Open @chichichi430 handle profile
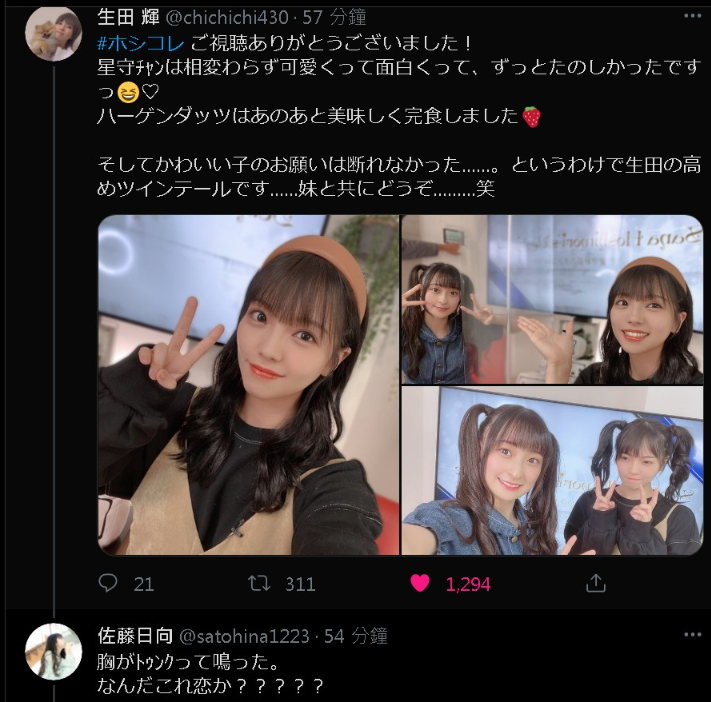The height and width of the screenshot is (702, 711). pos(234,17)
